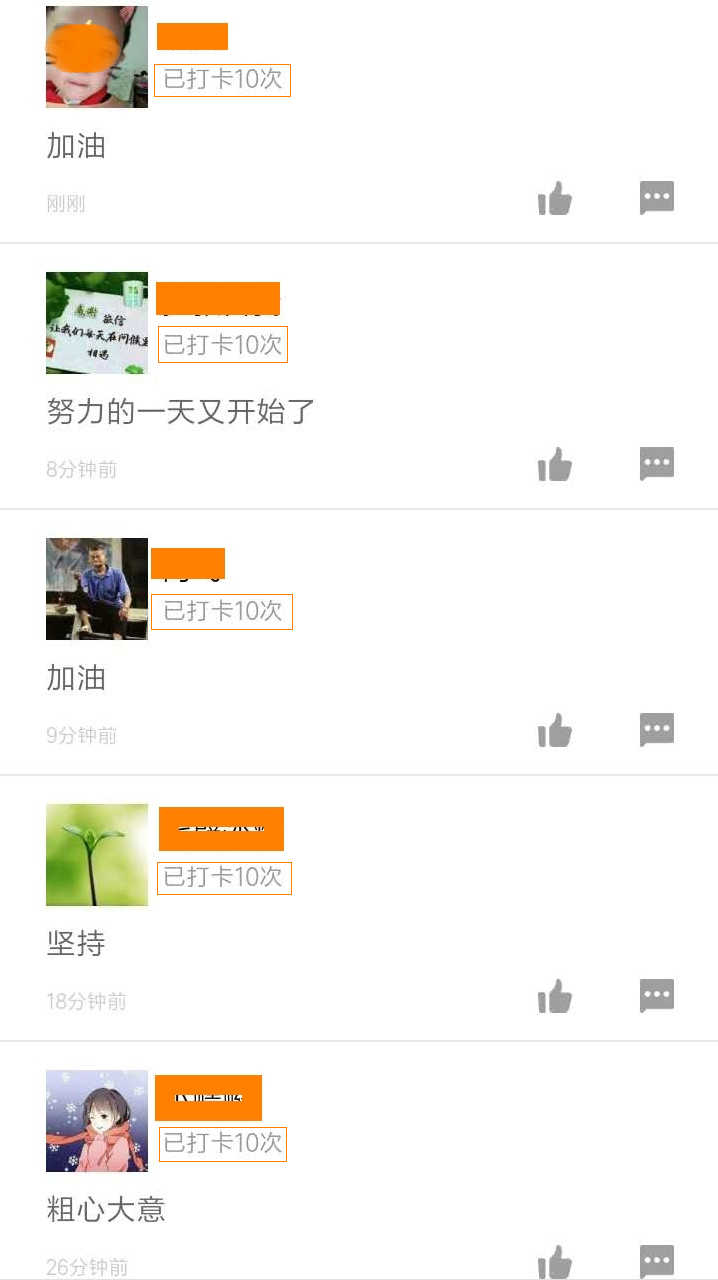Reply to the "粗心大意" comment
The width and height of the screenshot is (718, 1280).
click(x=657, y=1261)
